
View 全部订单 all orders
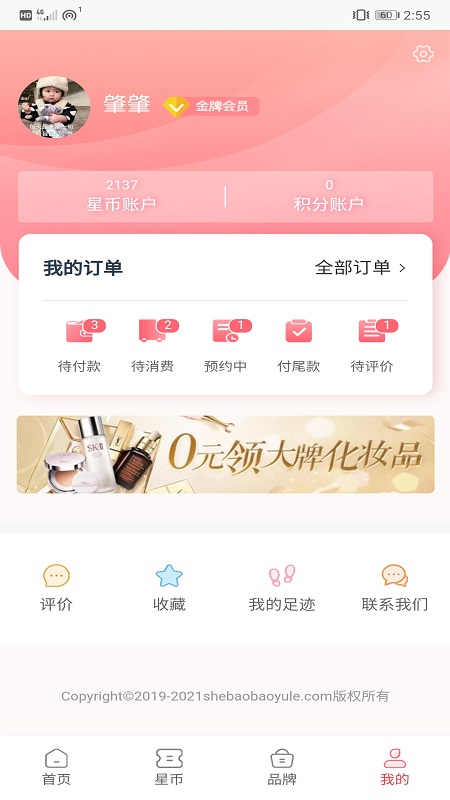click(360, 267)
